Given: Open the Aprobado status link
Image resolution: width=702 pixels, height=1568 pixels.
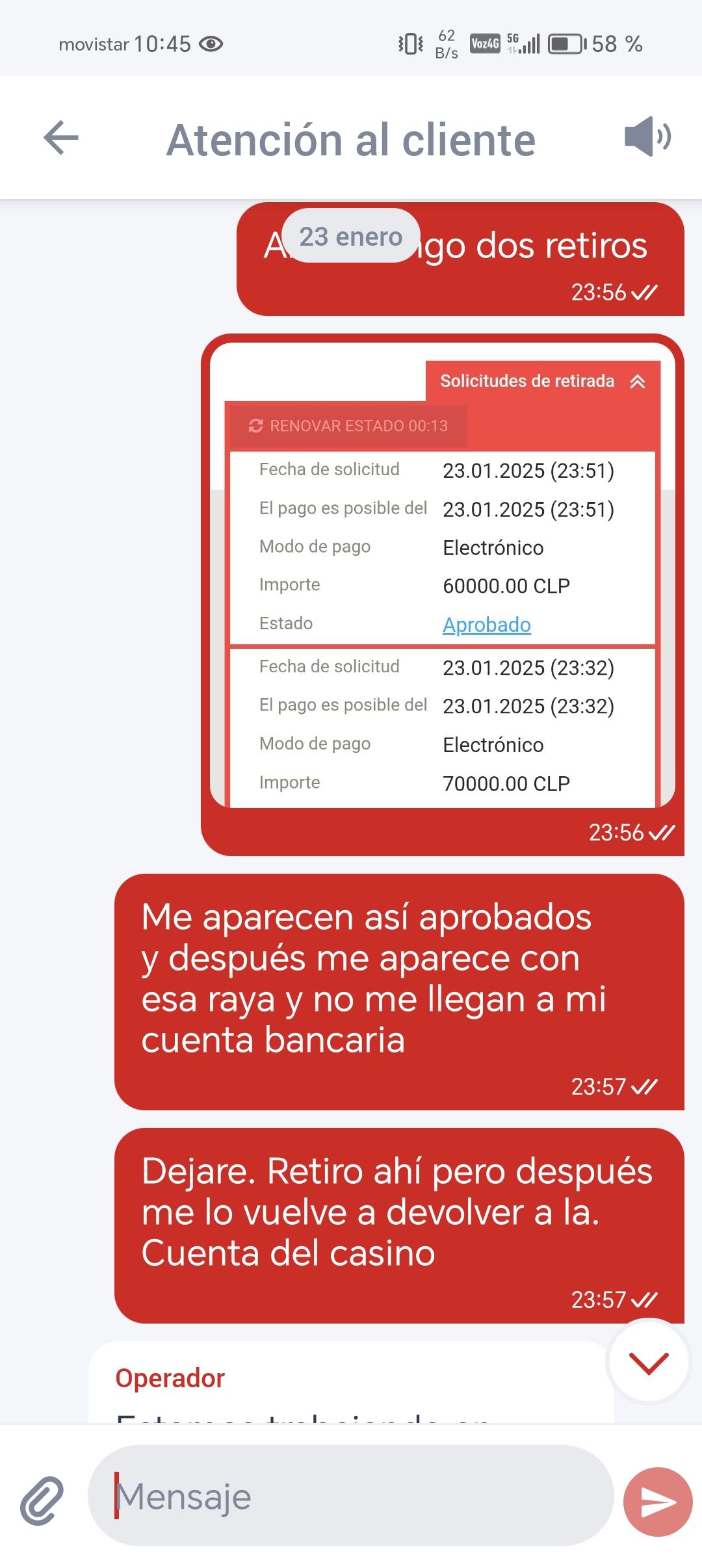Looking at the screenshot, I should click(x=487, y=624).
